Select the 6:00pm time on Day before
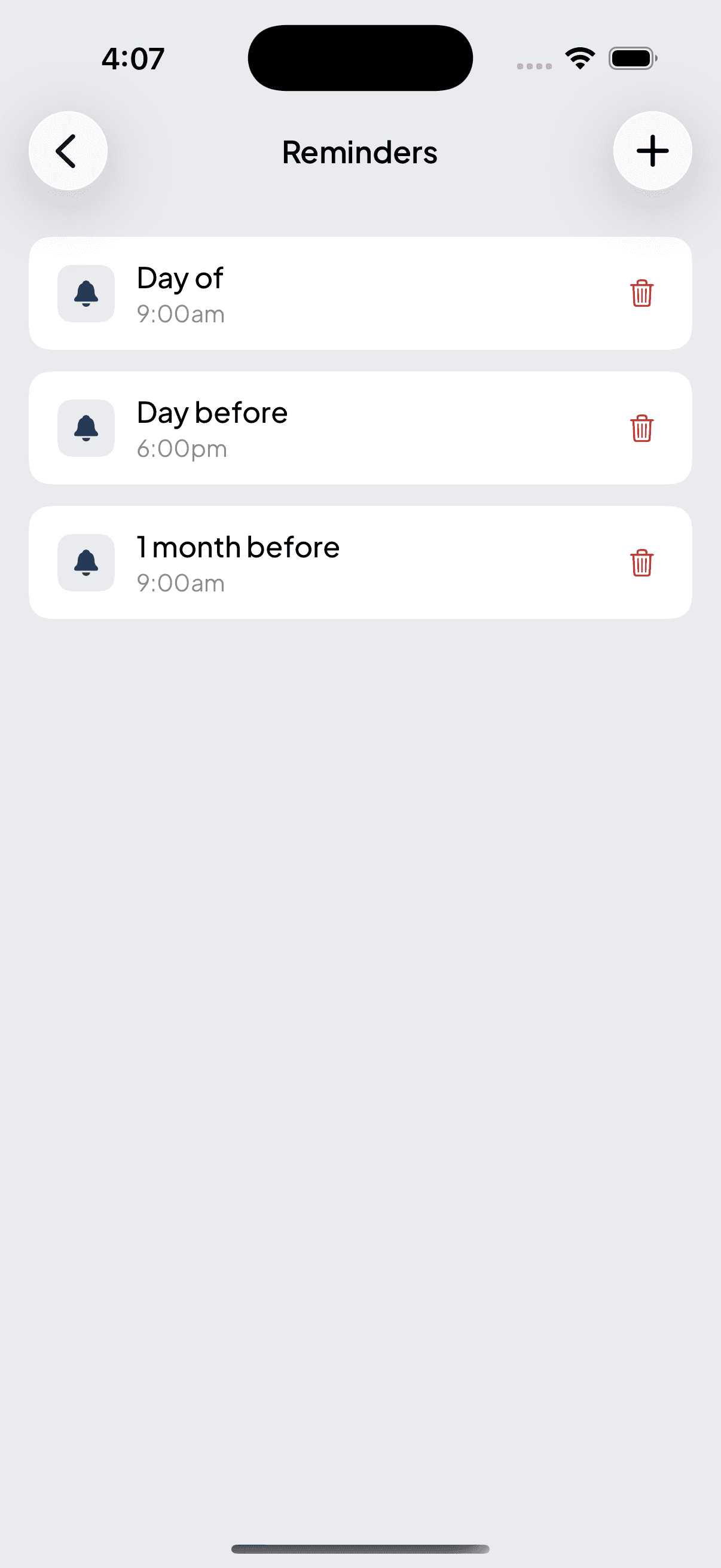 point(181,449)
